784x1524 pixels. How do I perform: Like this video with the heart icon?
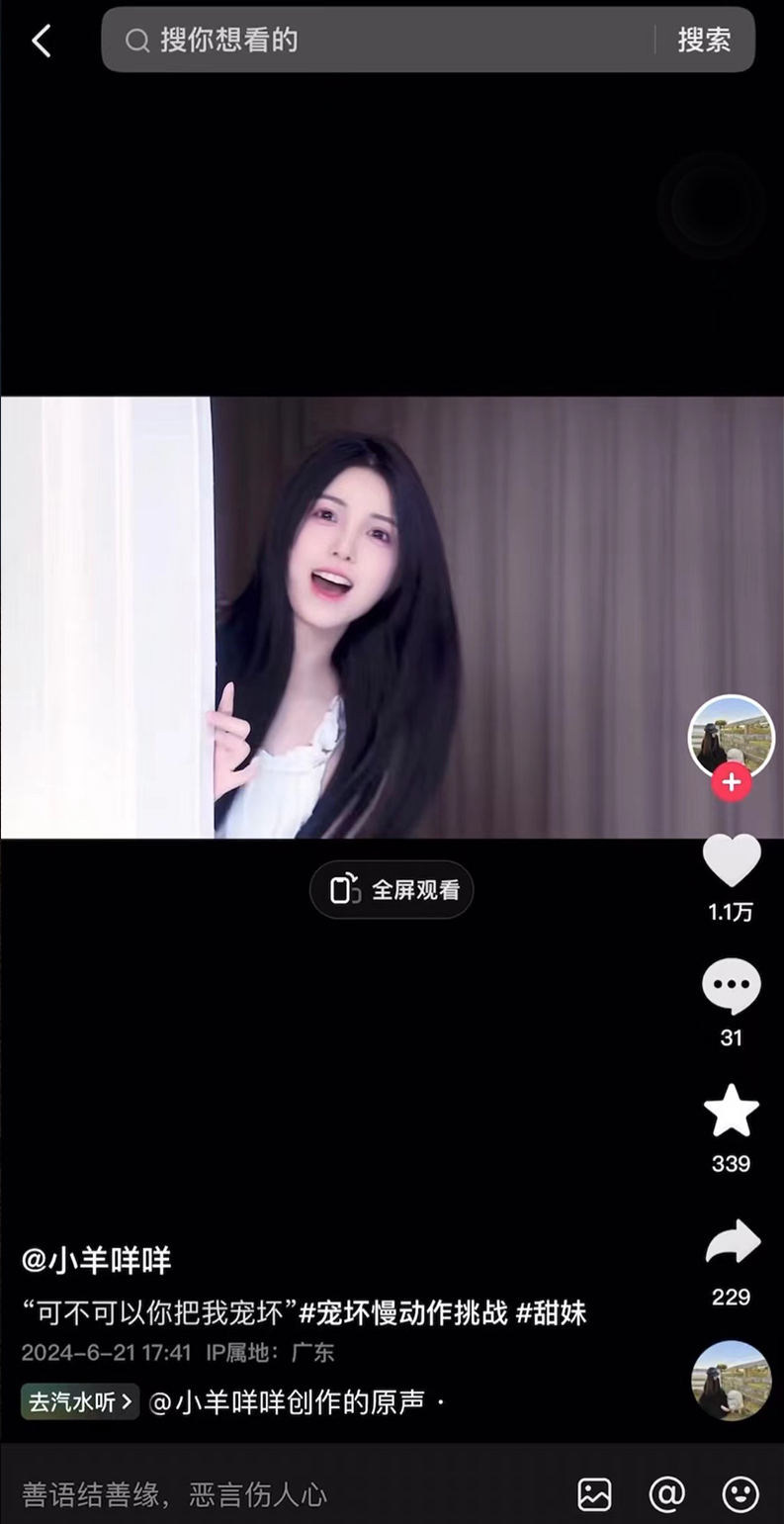click(x=731, y=860)
